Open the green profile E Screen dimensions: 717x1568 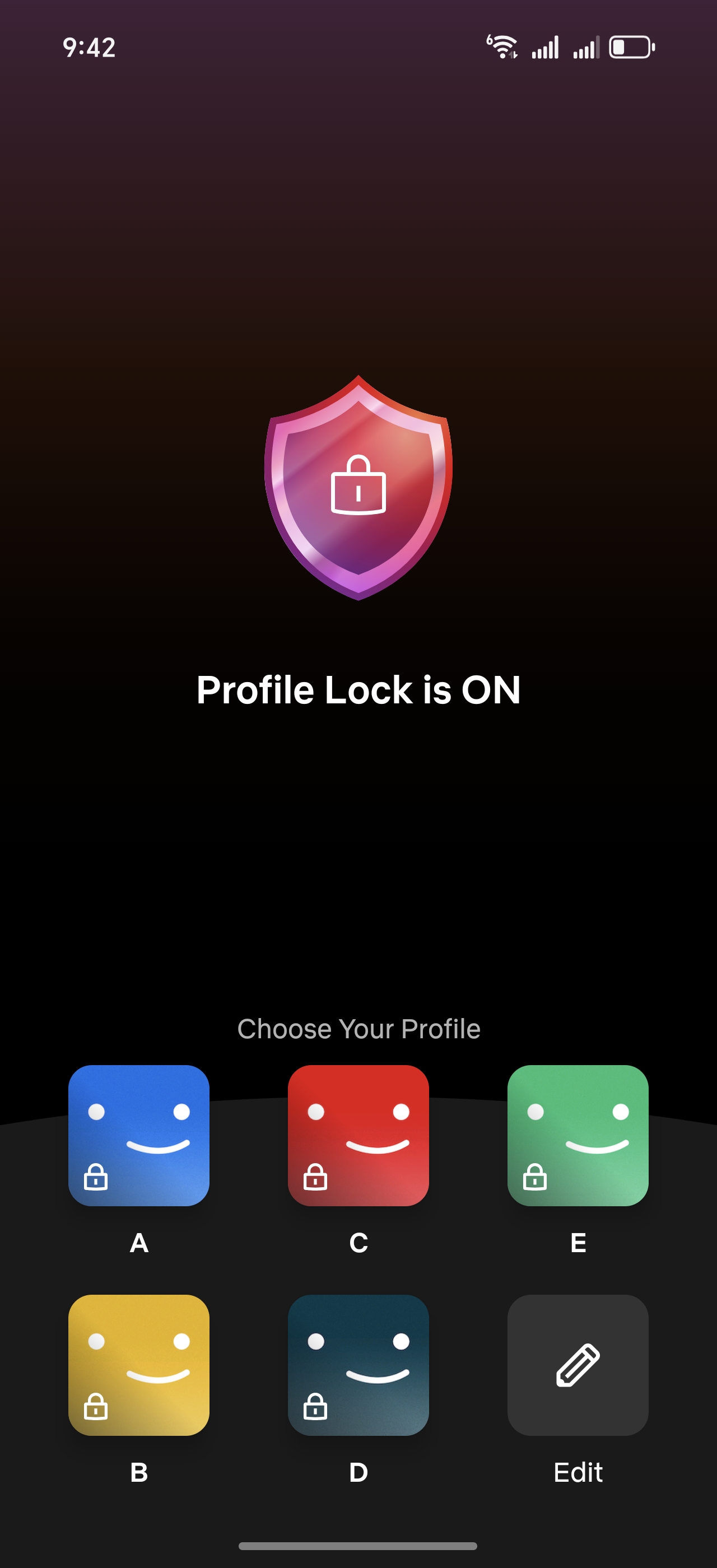pyautogui.click(x=578, y=1135)
